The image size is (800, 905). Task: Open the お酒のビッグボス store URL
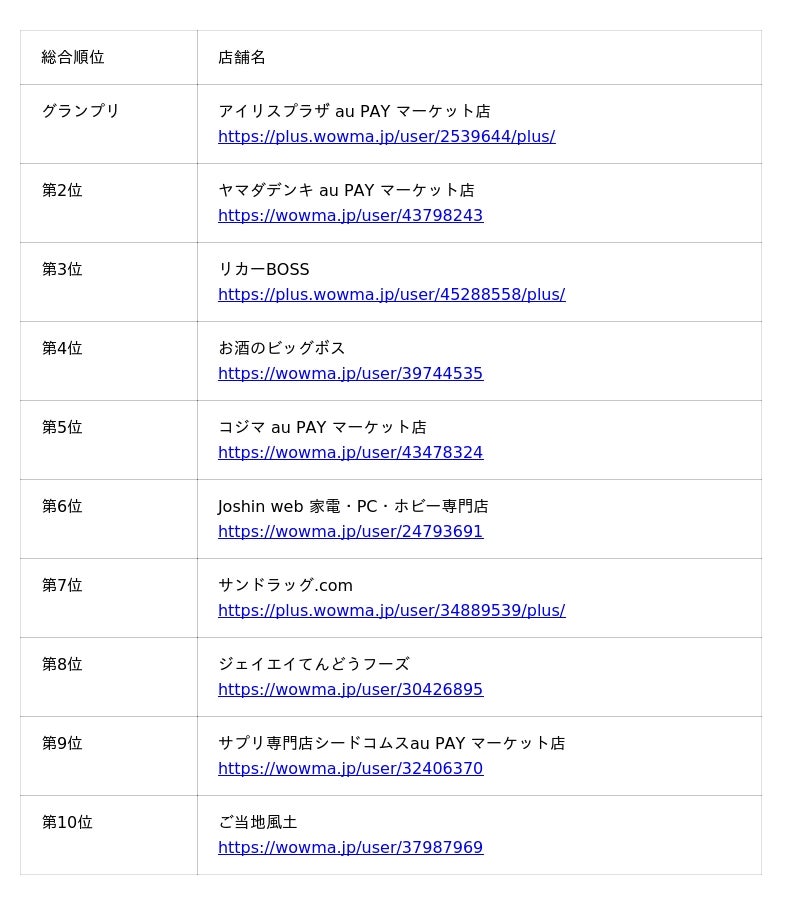pos(350,374)
